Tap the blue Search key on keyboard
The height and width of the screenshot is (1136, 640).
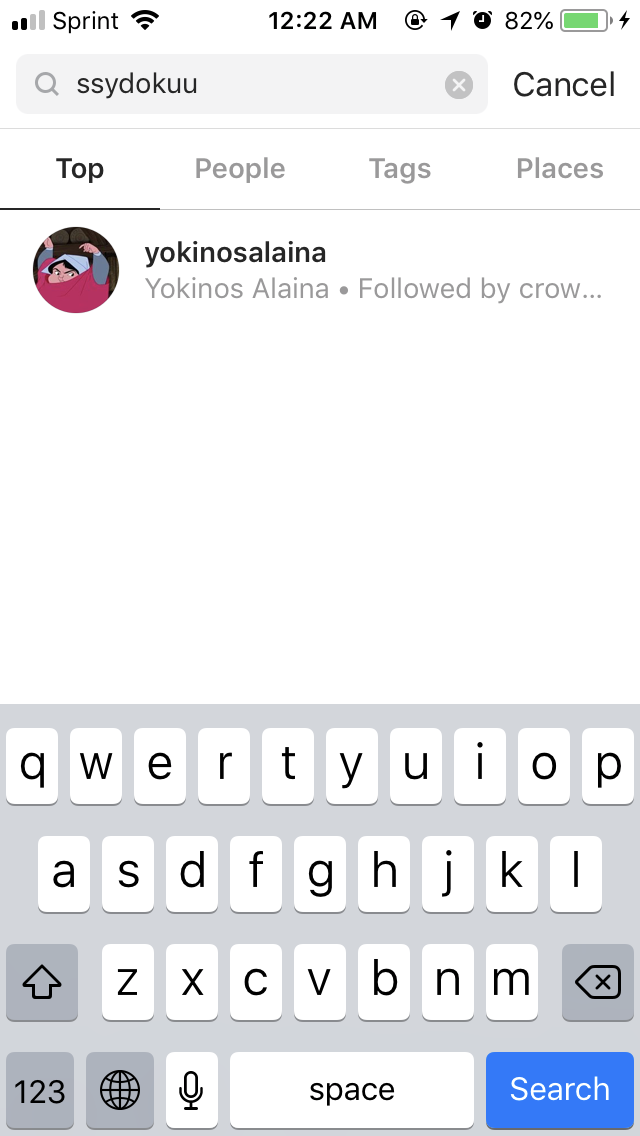pyautogui.click(x=560, y=1089)
